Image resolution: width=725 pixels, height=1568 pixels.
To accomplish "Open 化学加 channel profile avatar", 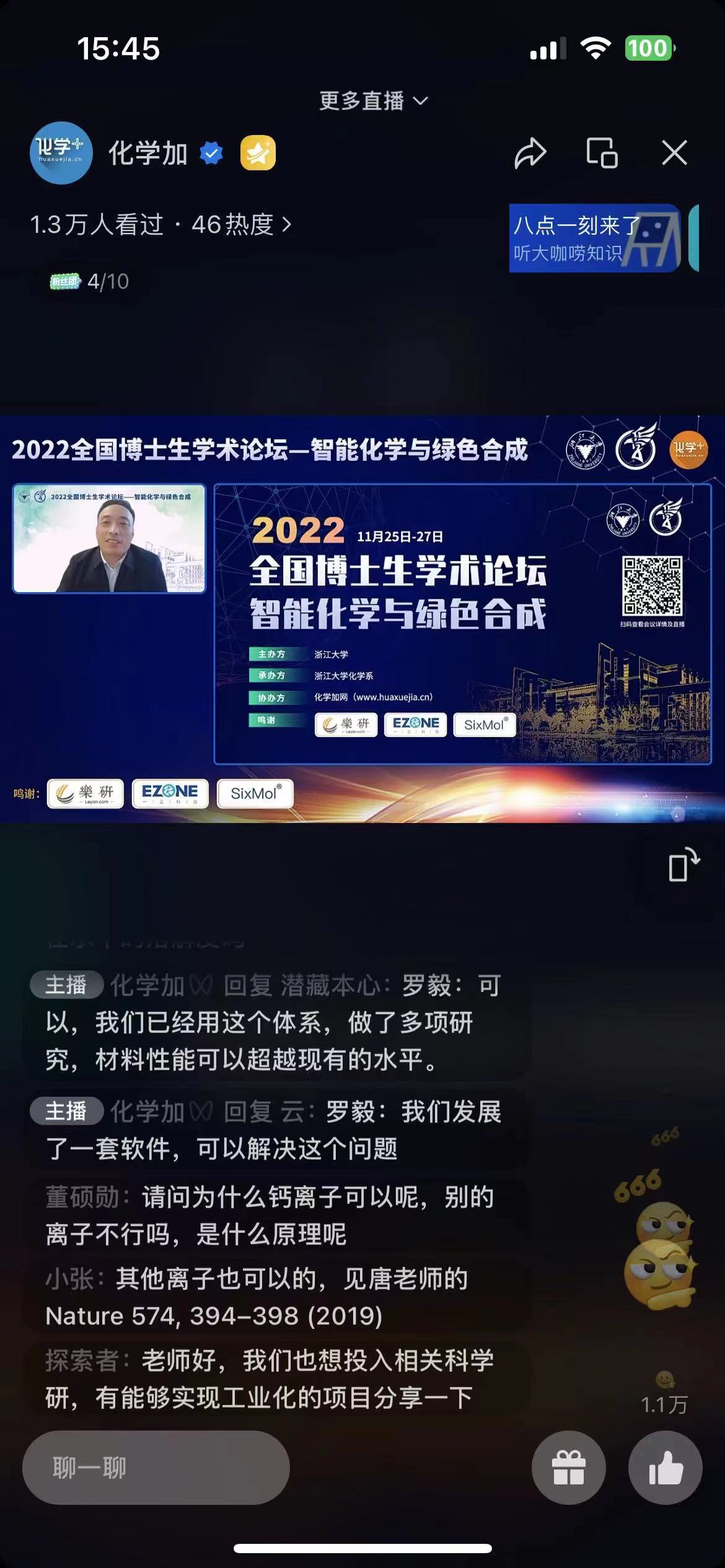I will 61,153.
